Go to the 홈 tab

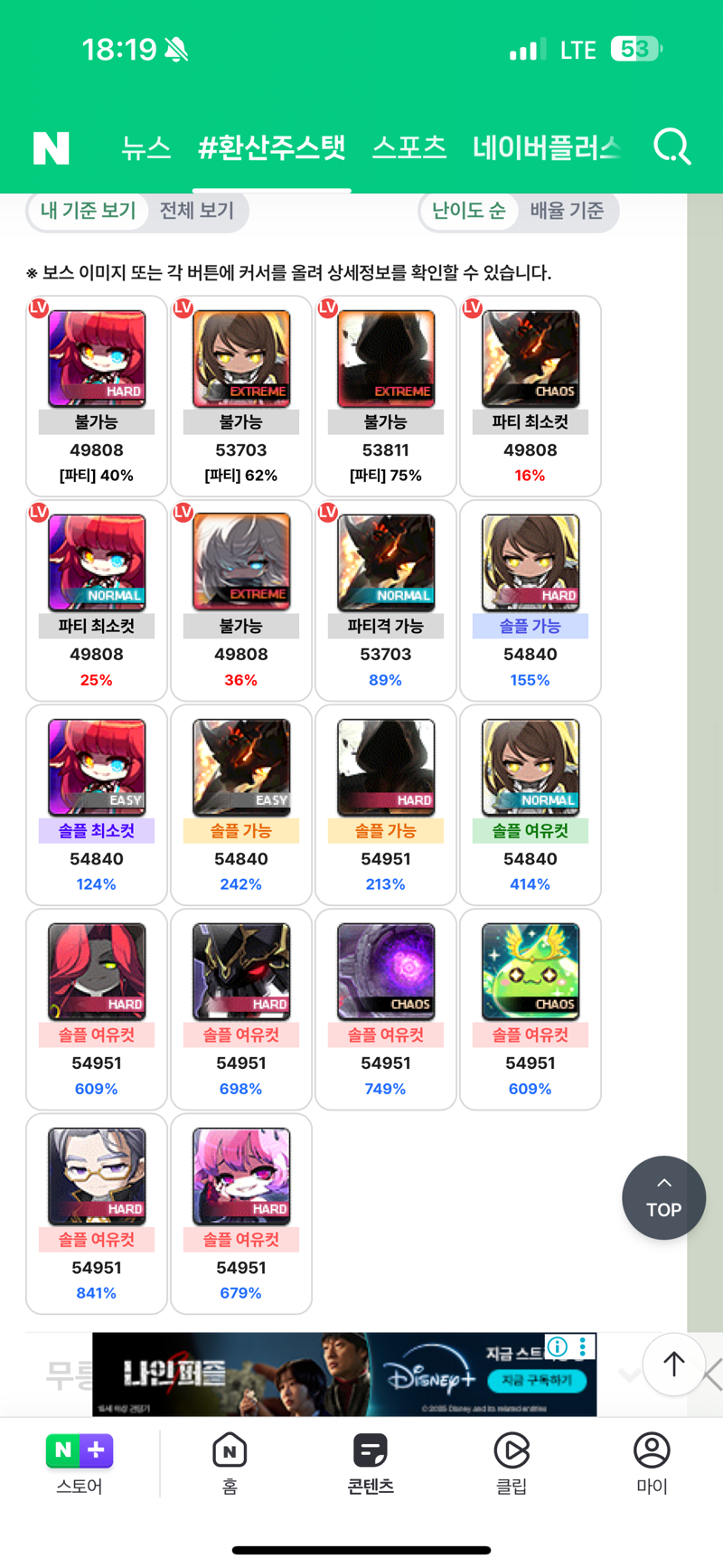click(230, 1463)
